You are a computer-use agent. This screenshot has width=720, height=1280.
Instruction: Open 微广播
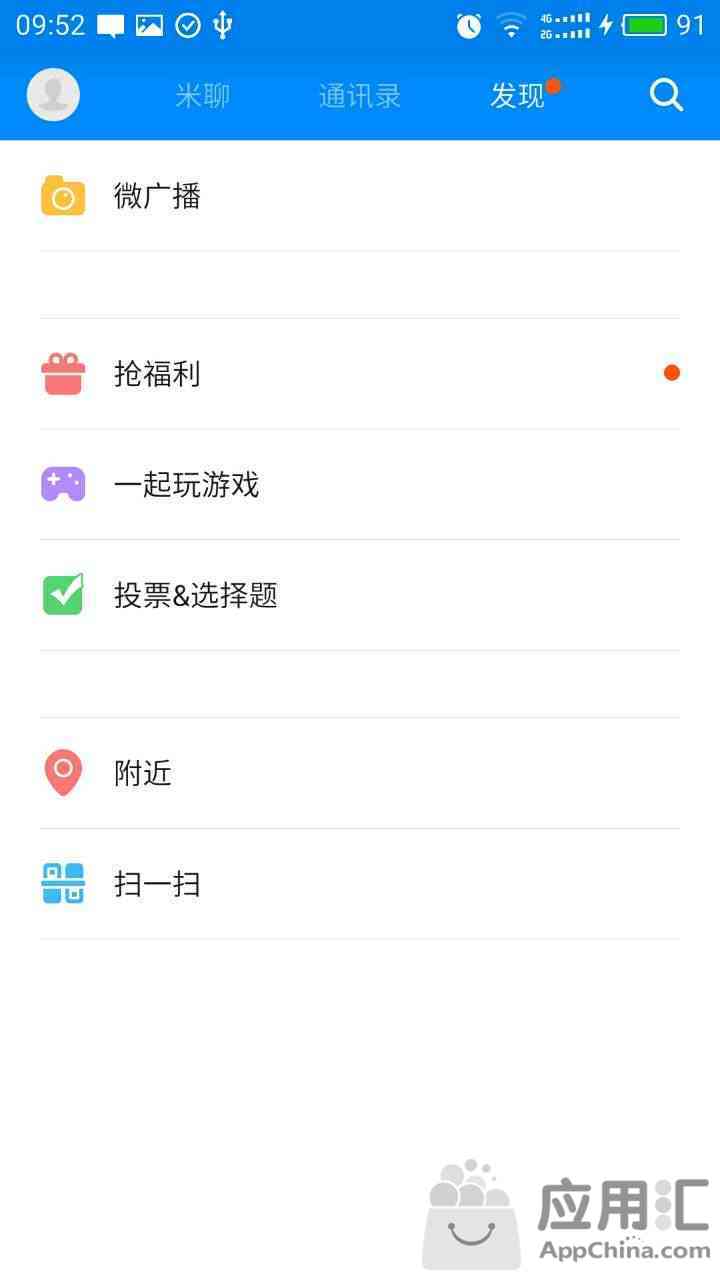(x=360, y=196)
